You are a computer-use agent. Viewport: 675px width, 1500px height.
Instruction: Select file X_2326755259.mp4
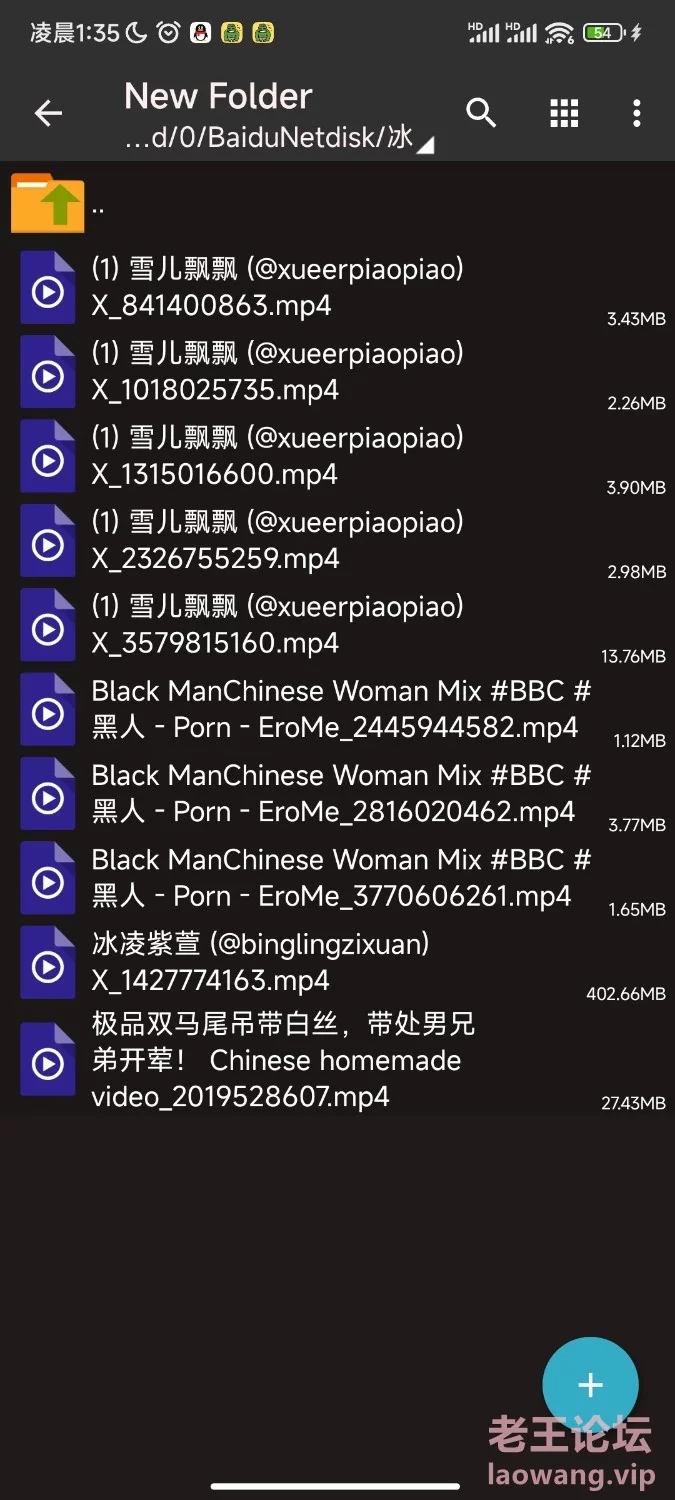pyautogui.click(x=337, y=540)
